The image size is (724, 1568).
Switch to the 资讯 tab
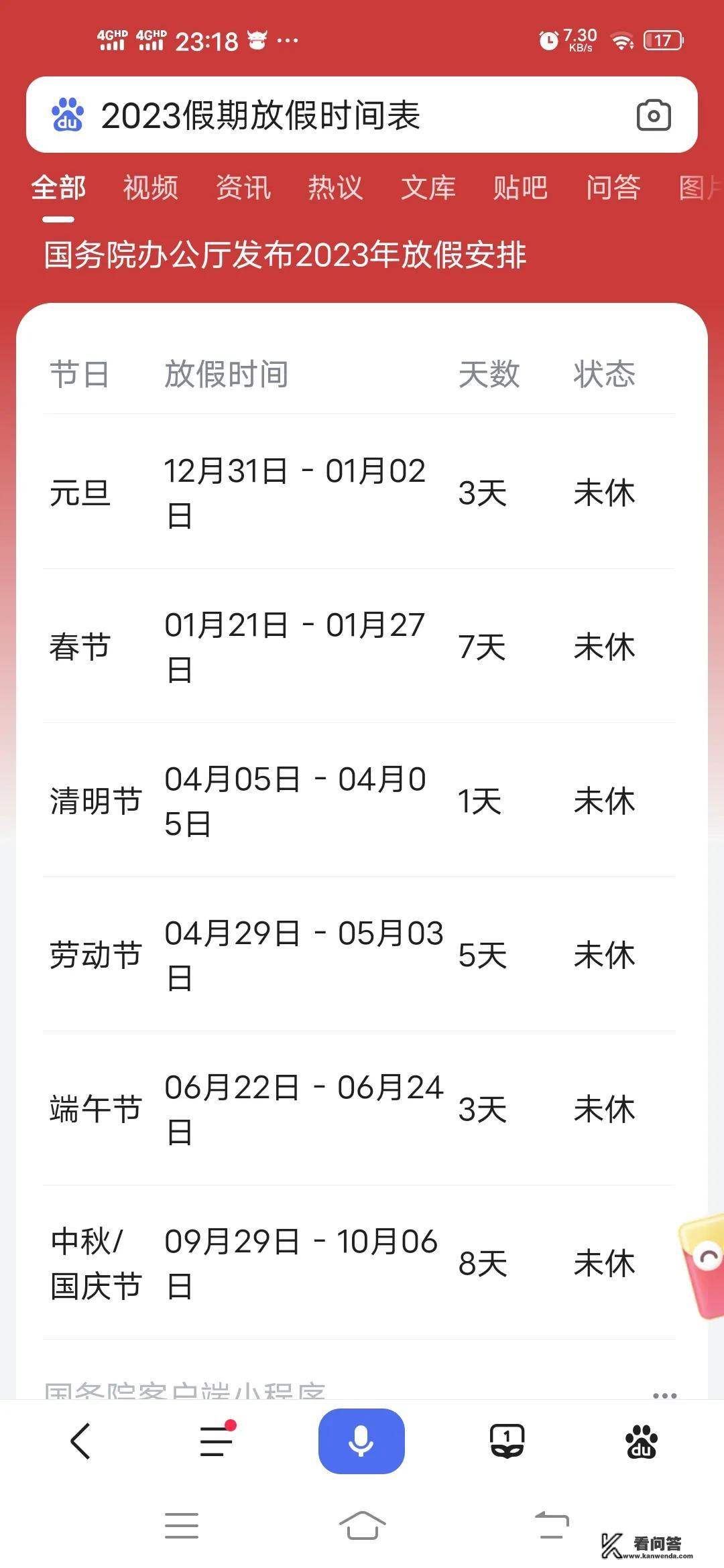tap(243, 190)
